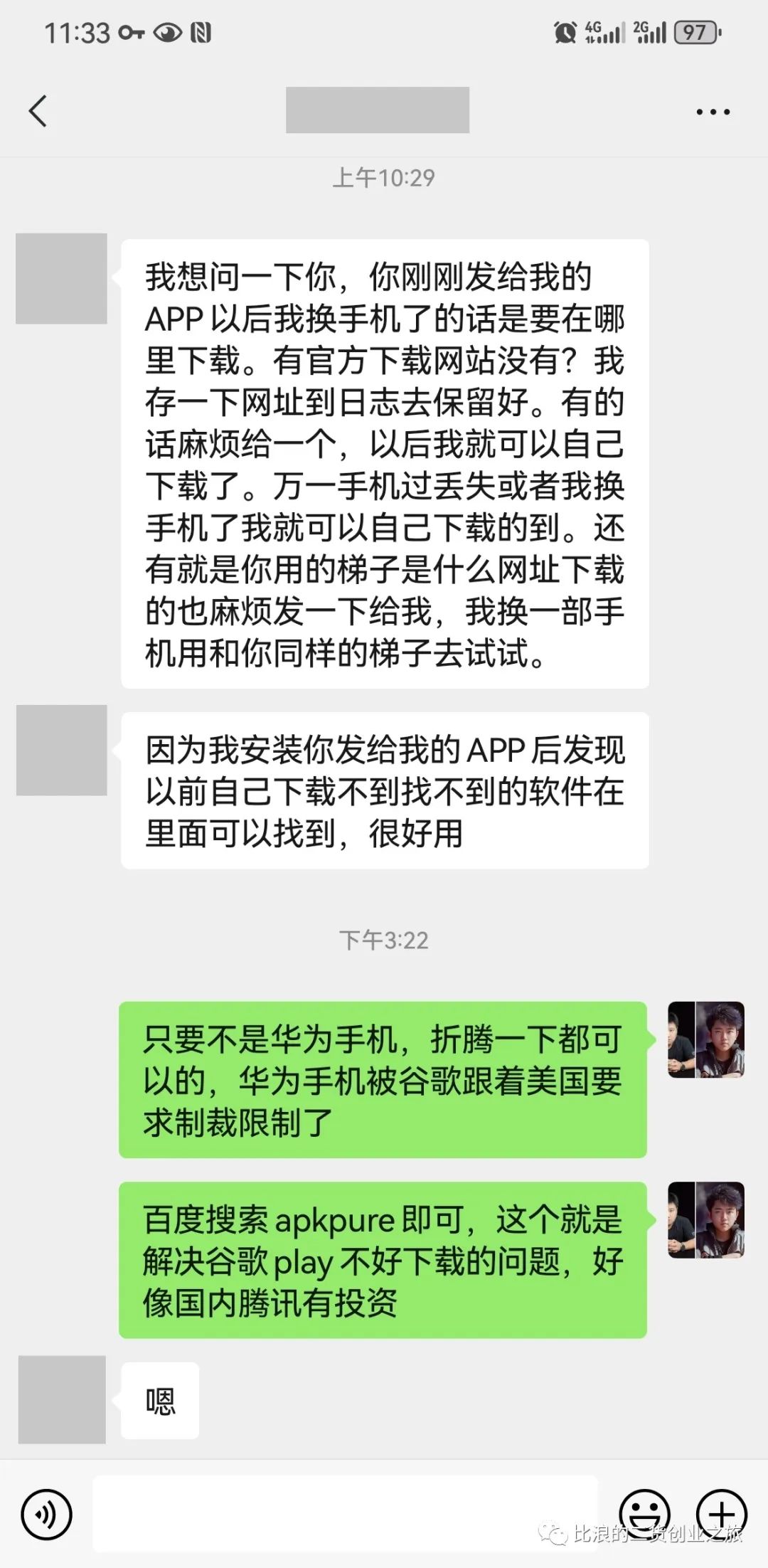Image resolution: width=768 pixels, height=1568 pixels.
Task: Tap the contact's avatar beside the 嗯 message
Action: click(62, 1399)
